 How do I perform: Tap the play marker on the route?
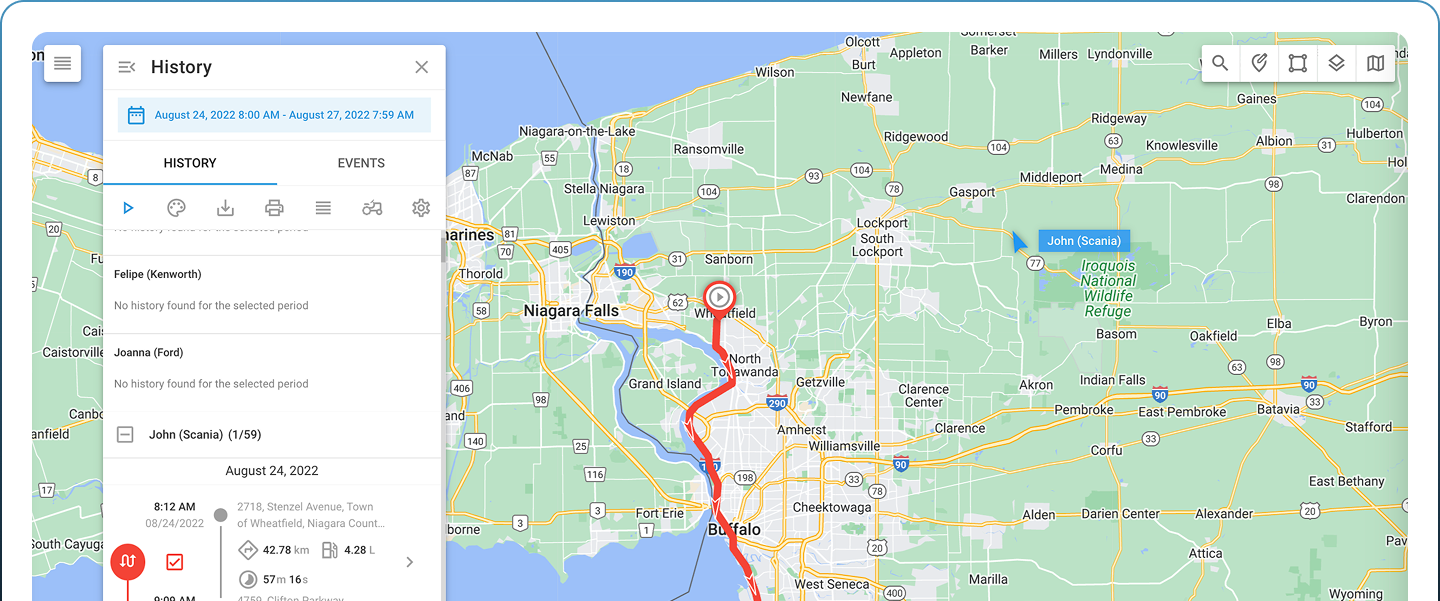click(719, 296)
